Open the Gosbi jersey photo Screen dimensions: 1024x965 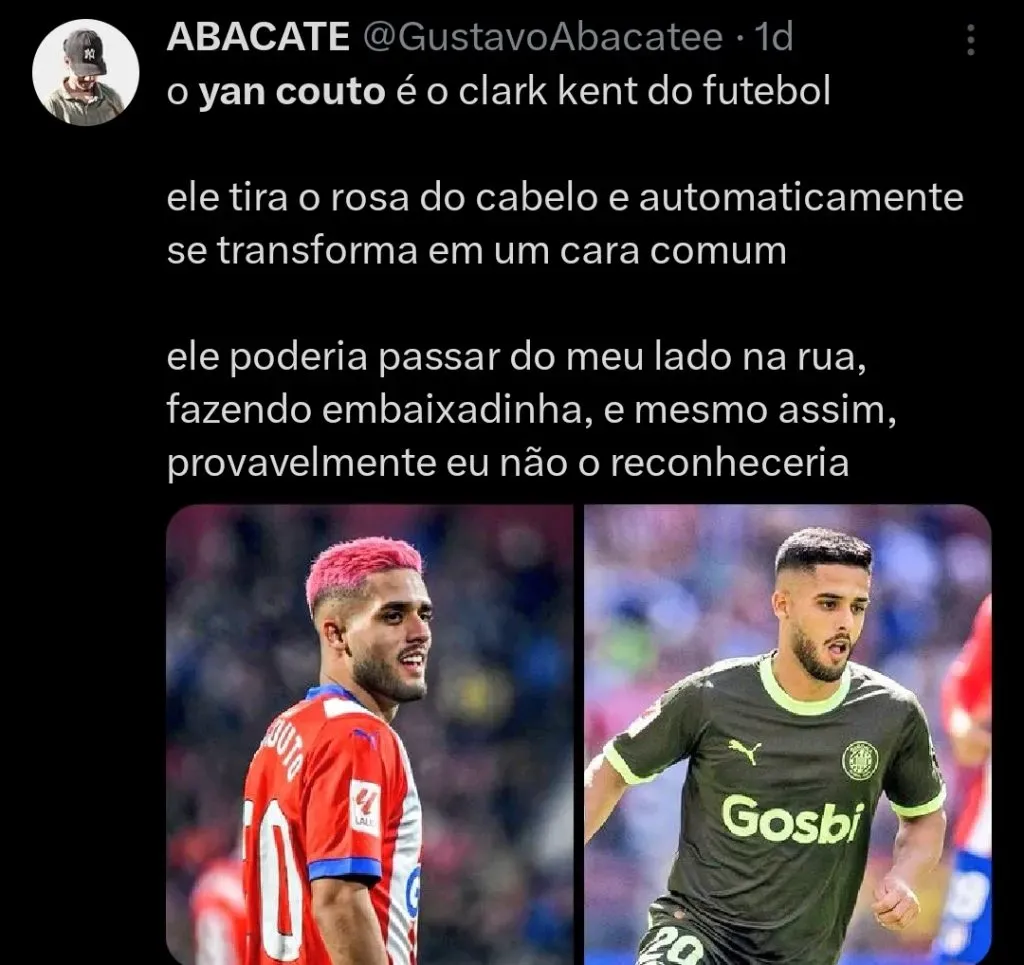787,733
